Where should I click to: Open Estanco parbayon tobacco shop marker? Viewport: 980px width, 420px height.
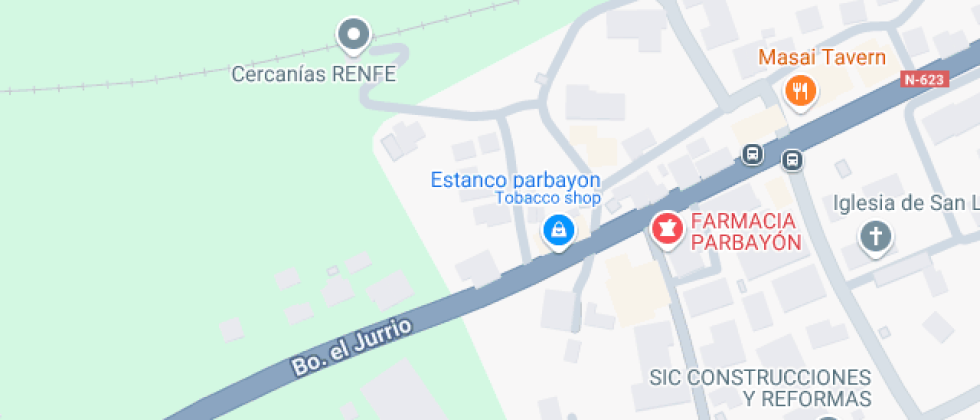click(x=558, y=231)
